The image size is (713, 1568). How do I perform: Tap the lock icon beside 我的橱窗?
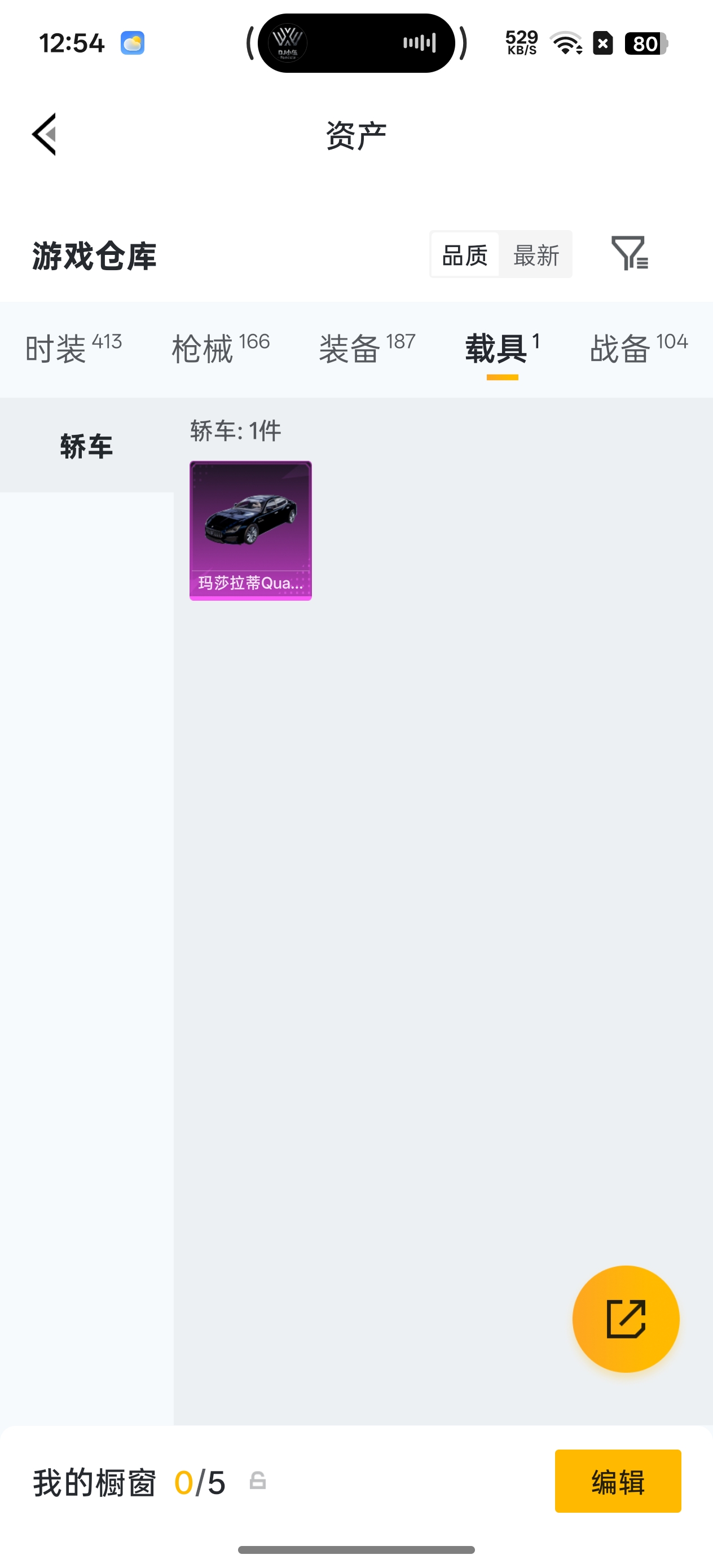pyautogui.click(x=258, y=1481)
